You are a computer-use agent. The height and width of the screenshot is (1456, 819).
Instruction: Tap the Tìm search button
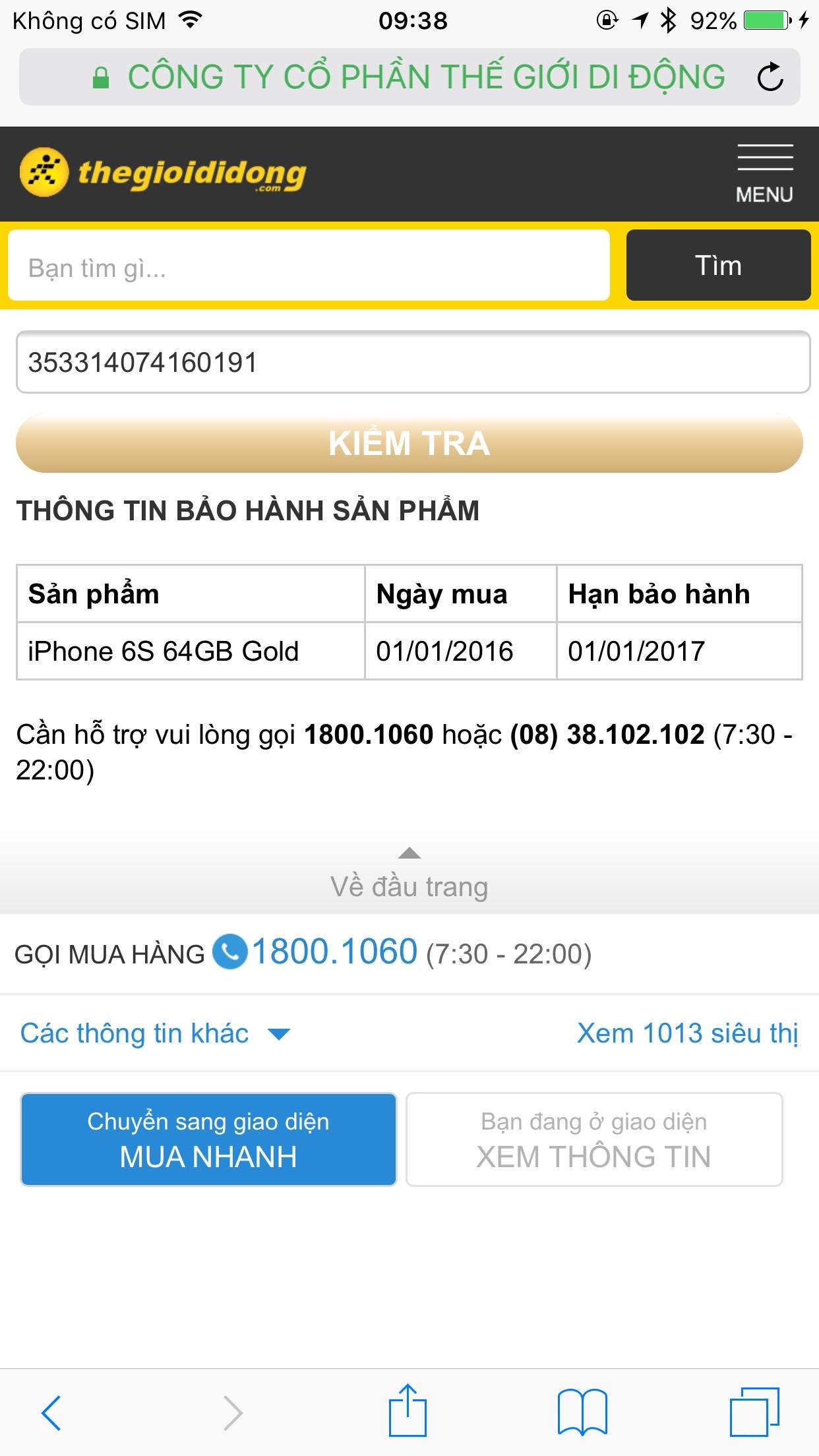(x=718, y=266)
